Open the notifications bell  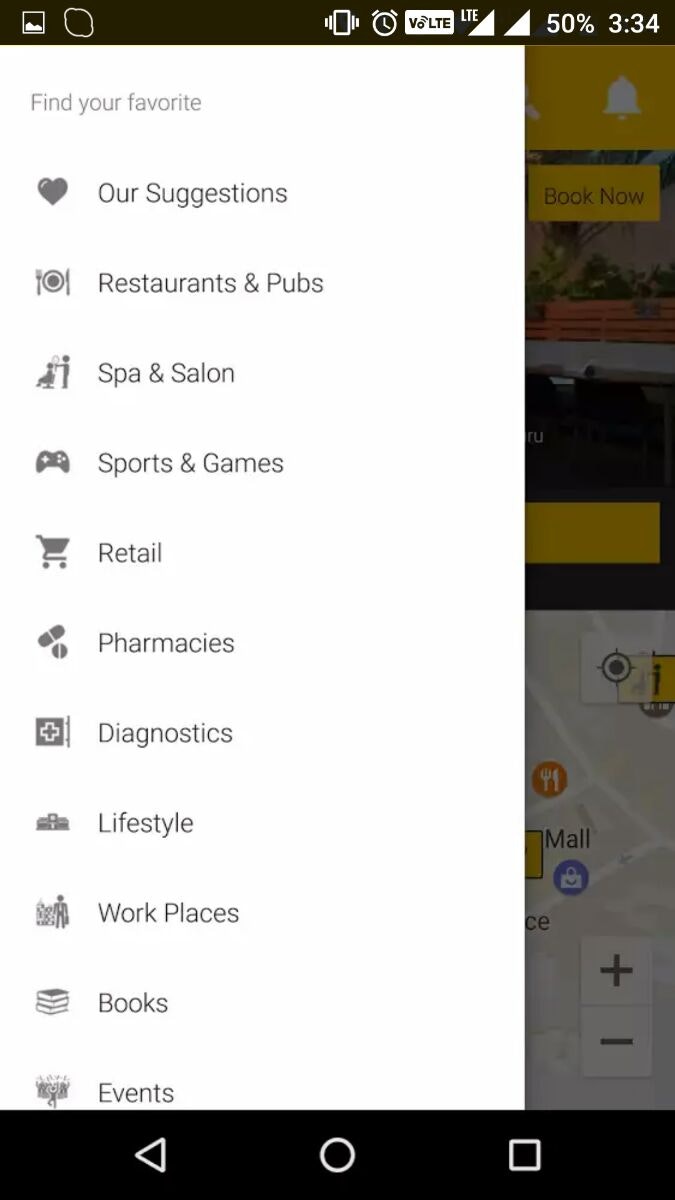pos(621,98)
